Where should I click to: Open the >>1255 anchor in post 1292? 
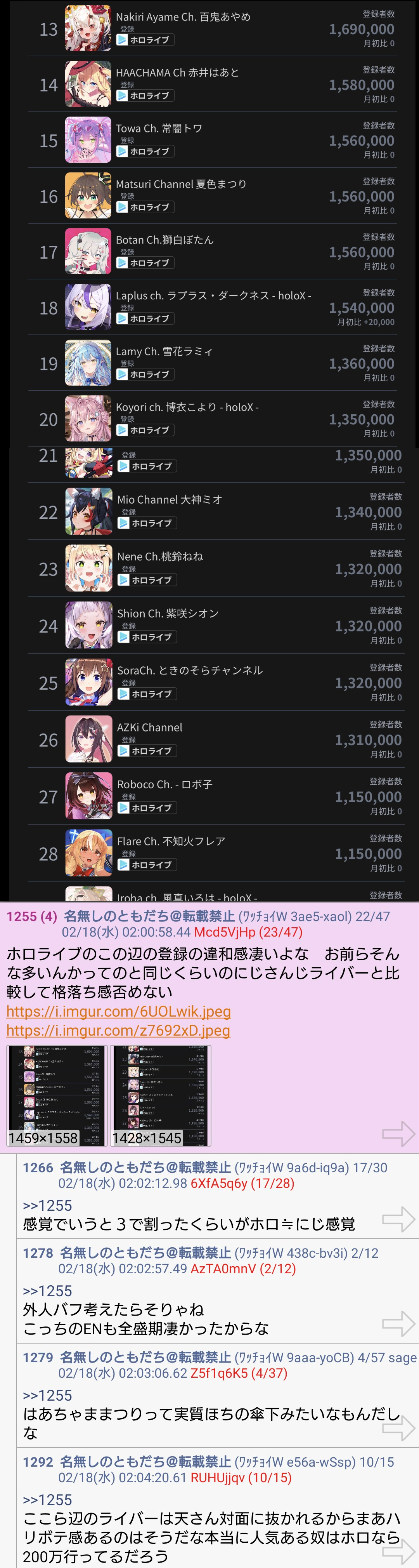(47, 1500)
